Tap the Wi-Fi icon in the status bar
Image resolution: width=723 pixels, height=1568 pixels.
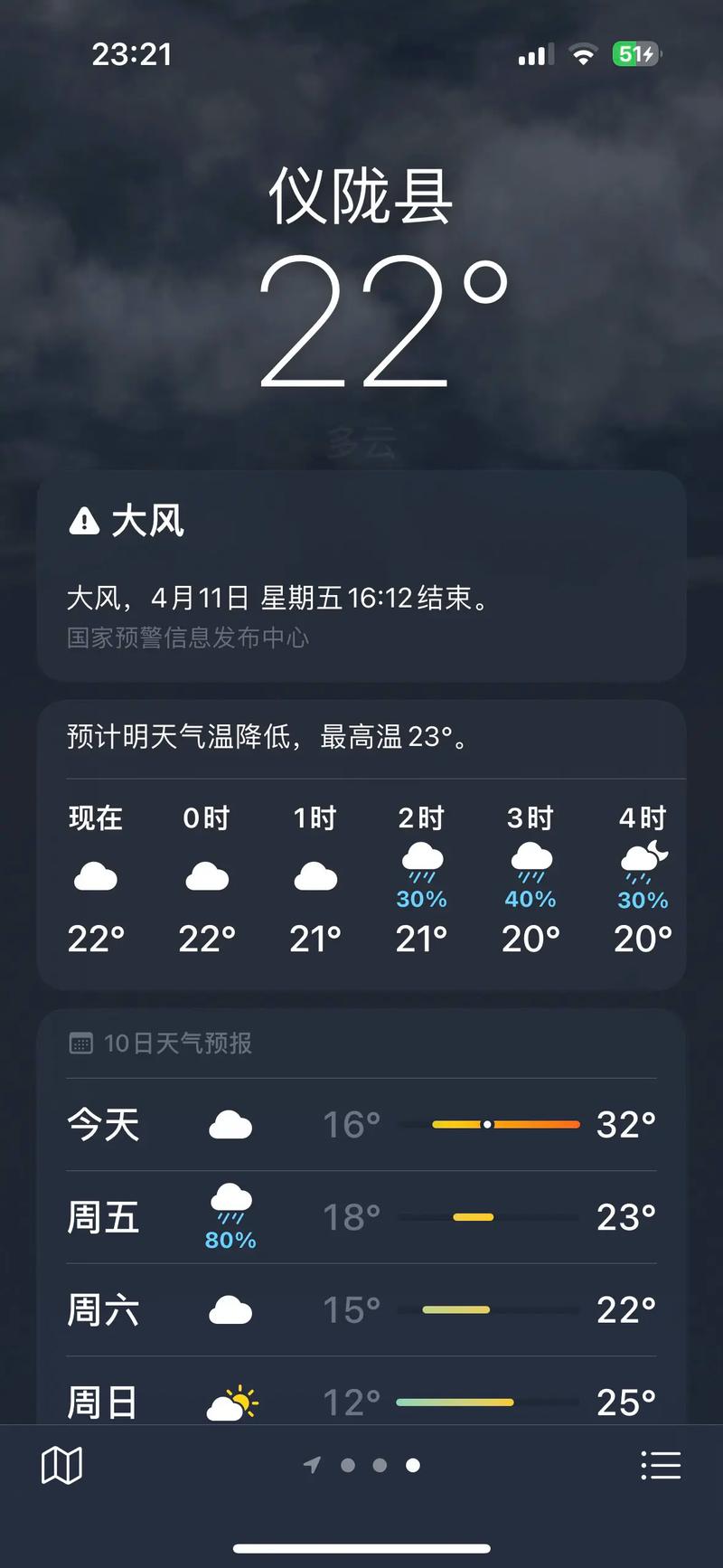[583, 54]
